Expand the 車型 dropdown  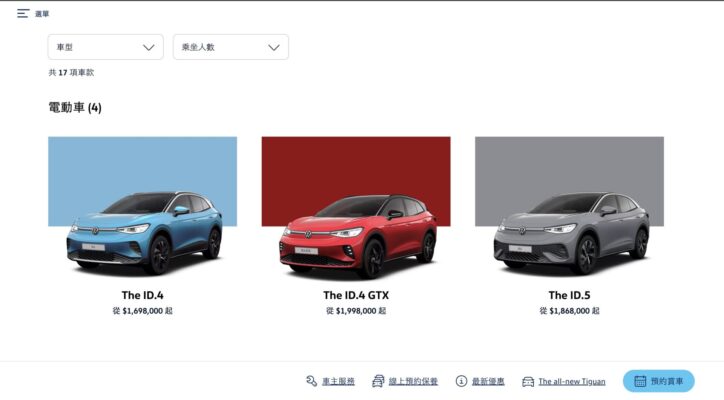105,47
